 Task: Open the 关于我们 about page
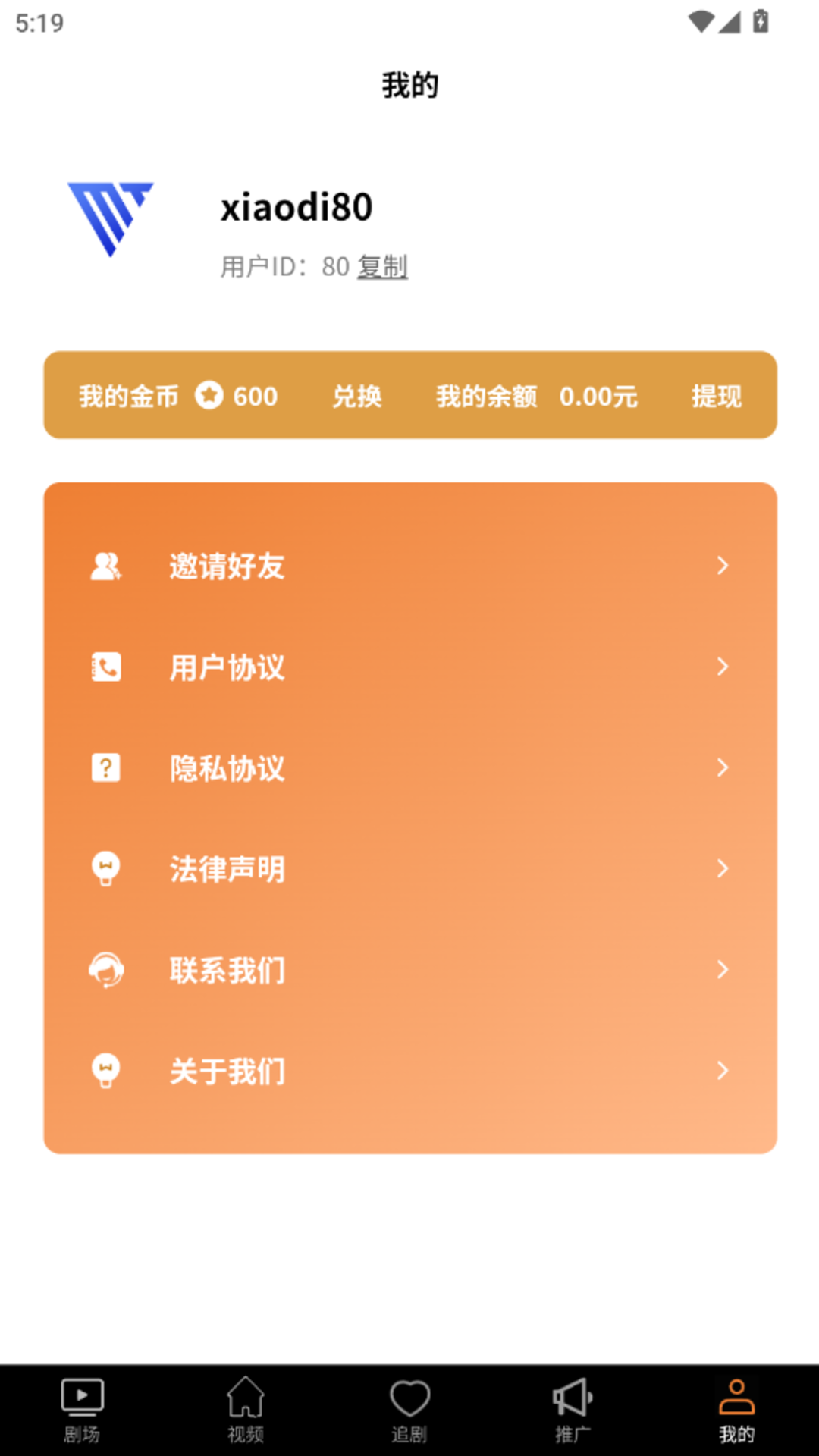pyautogui.click(x=409, y=1071)
